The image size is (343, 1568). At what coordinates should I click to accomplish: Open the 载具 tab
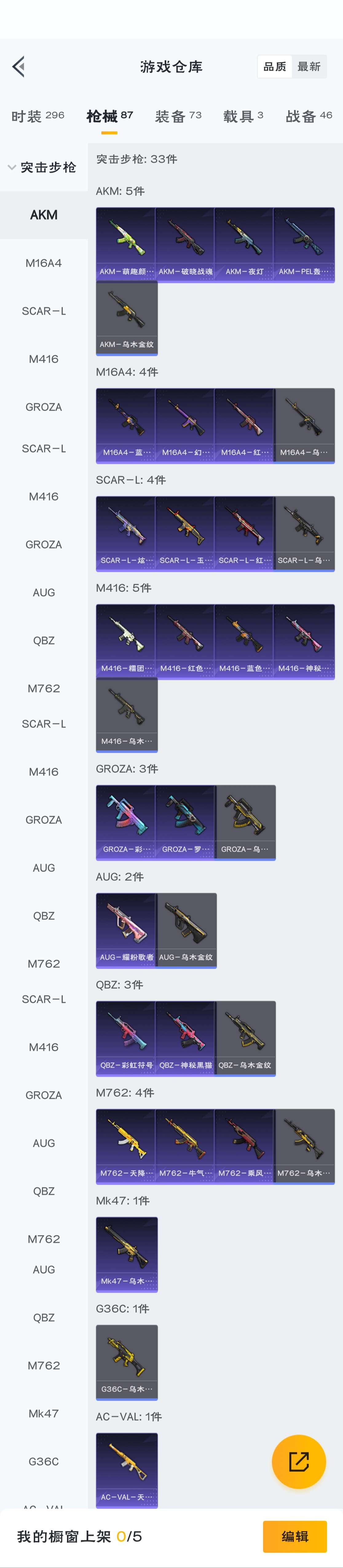[243, 116]
